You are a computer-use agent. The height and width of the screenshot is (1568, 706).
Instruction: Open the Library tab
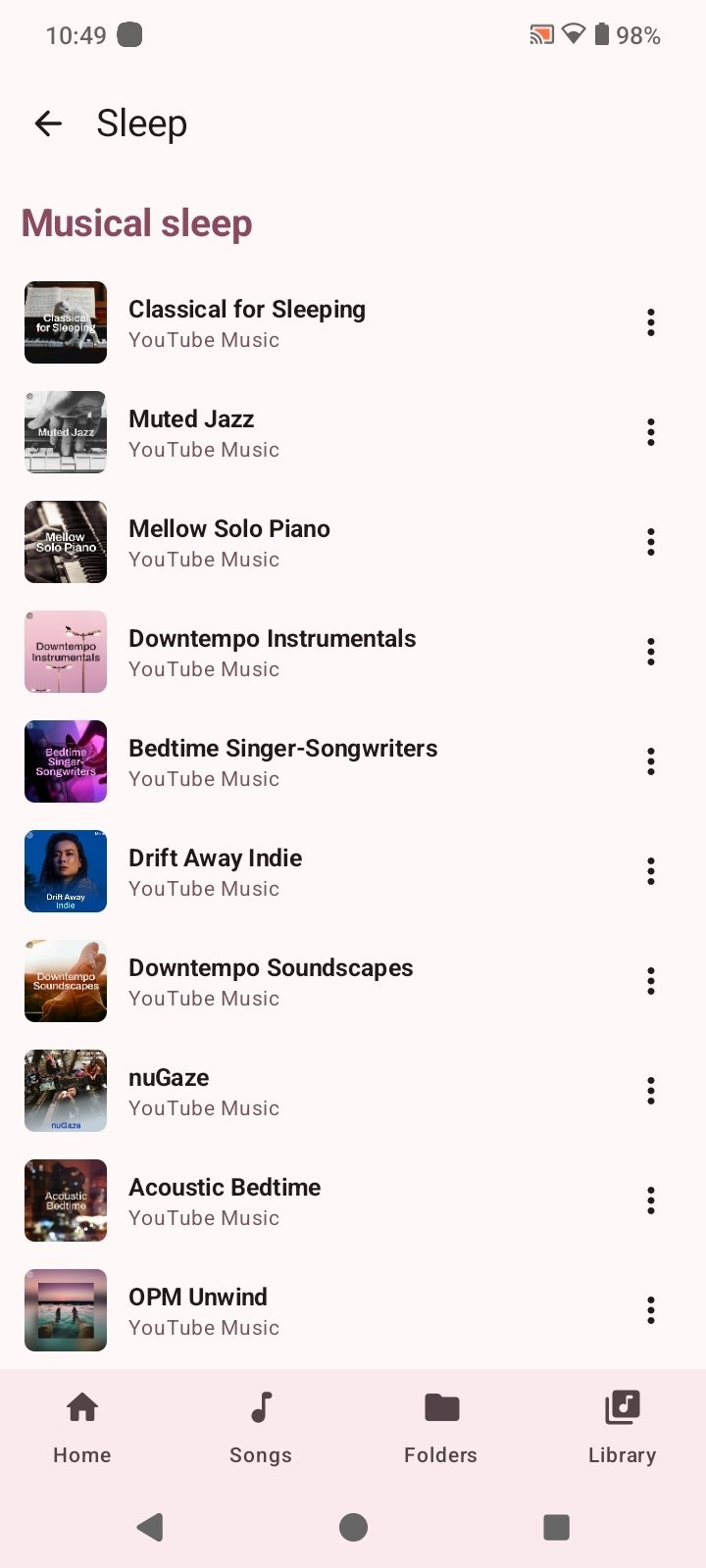tap(622, 1427)
